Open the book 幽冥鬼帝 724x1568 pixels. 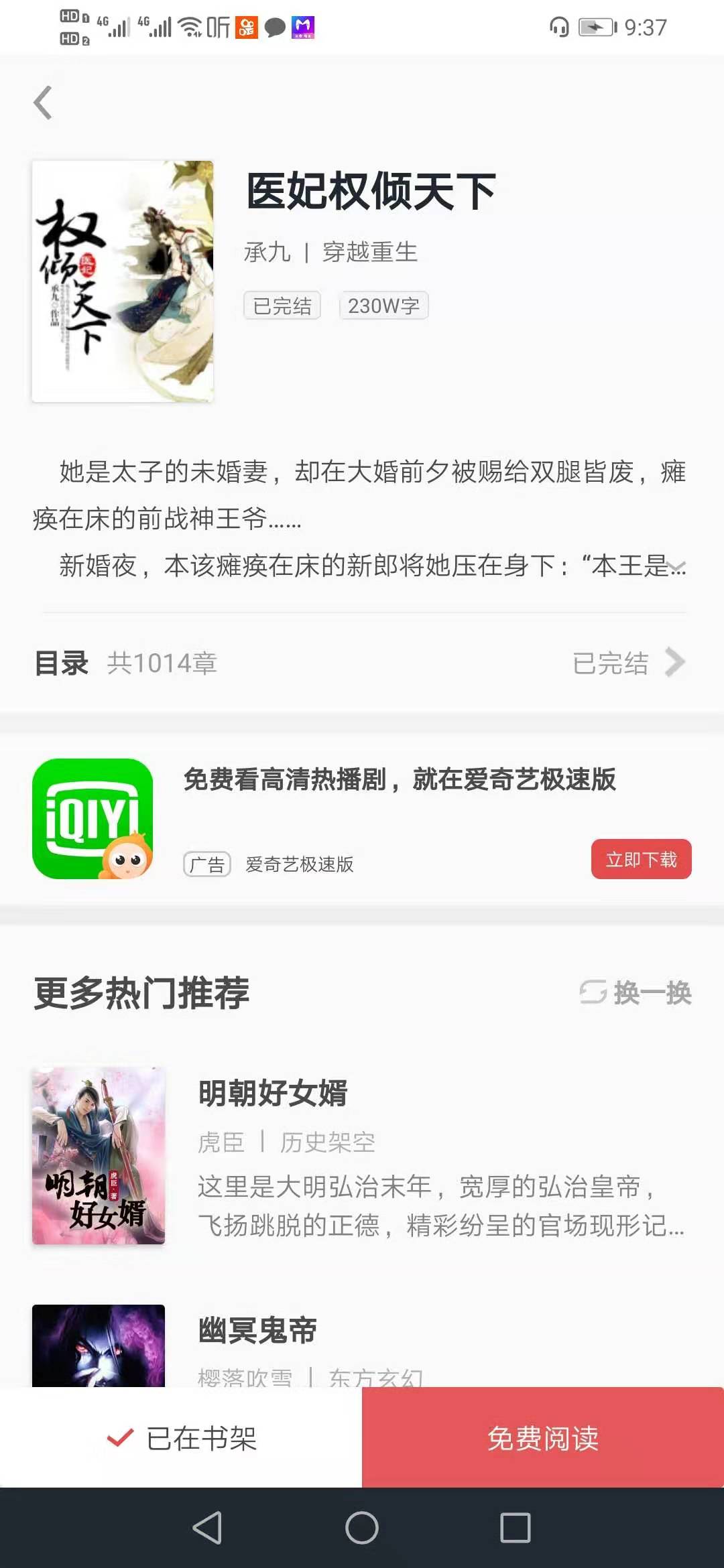point(362,1346)
